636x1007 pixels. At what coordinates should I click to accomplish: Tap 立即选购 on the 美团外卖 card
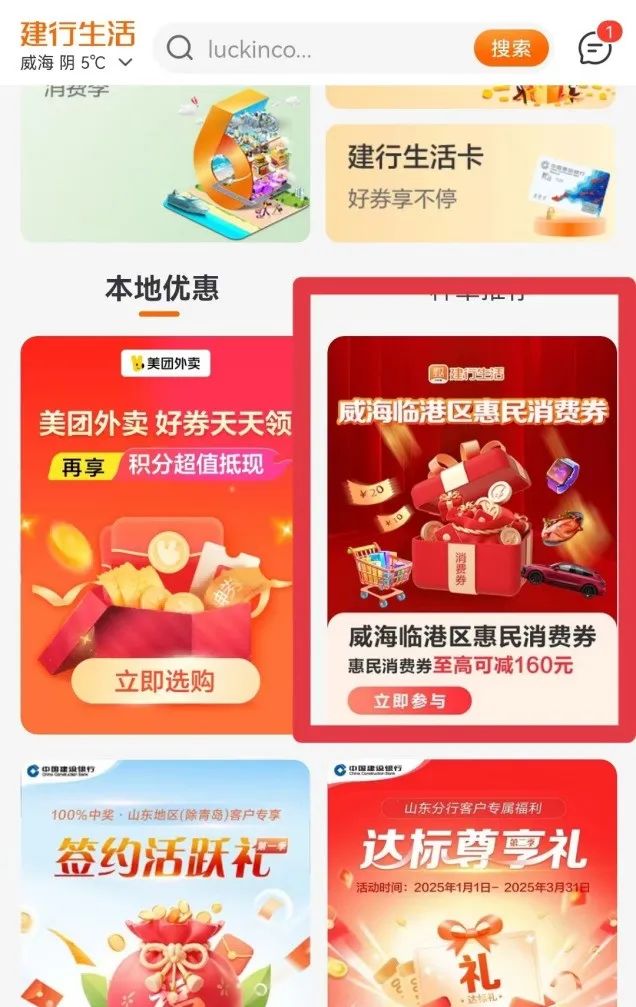[165, 682]
